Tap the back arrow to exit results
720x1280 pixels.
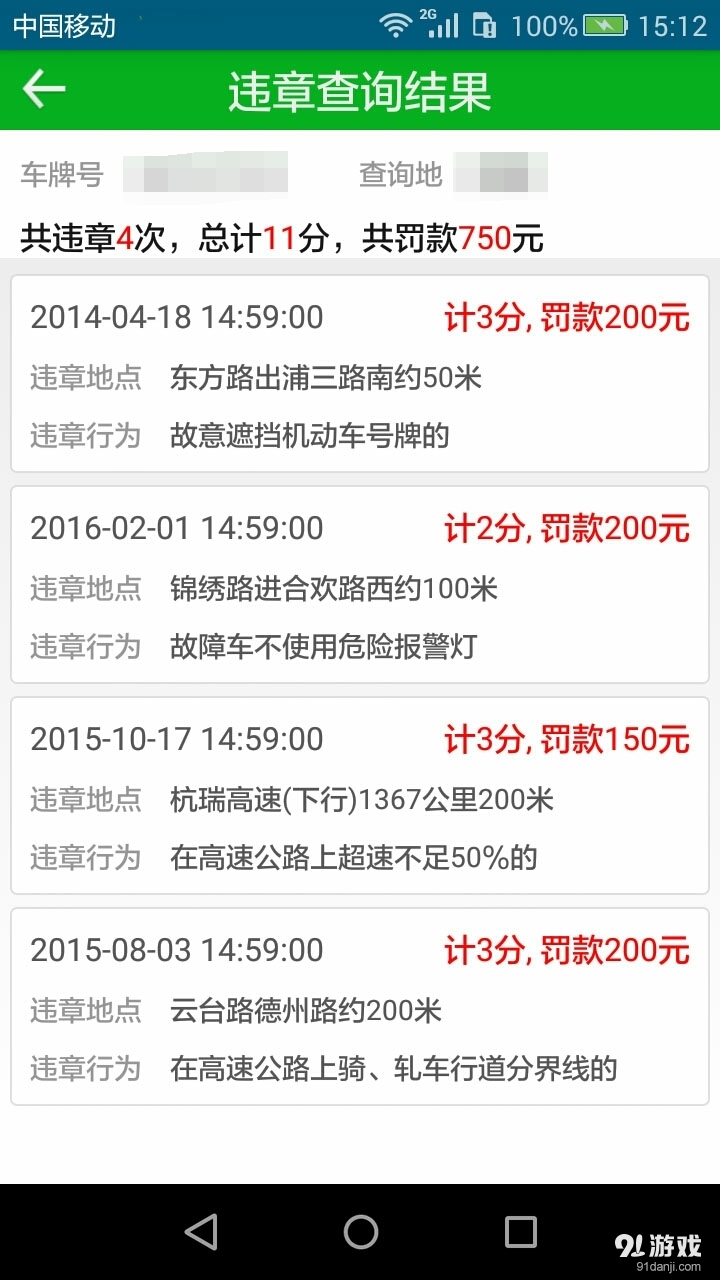tap(42, 90)
